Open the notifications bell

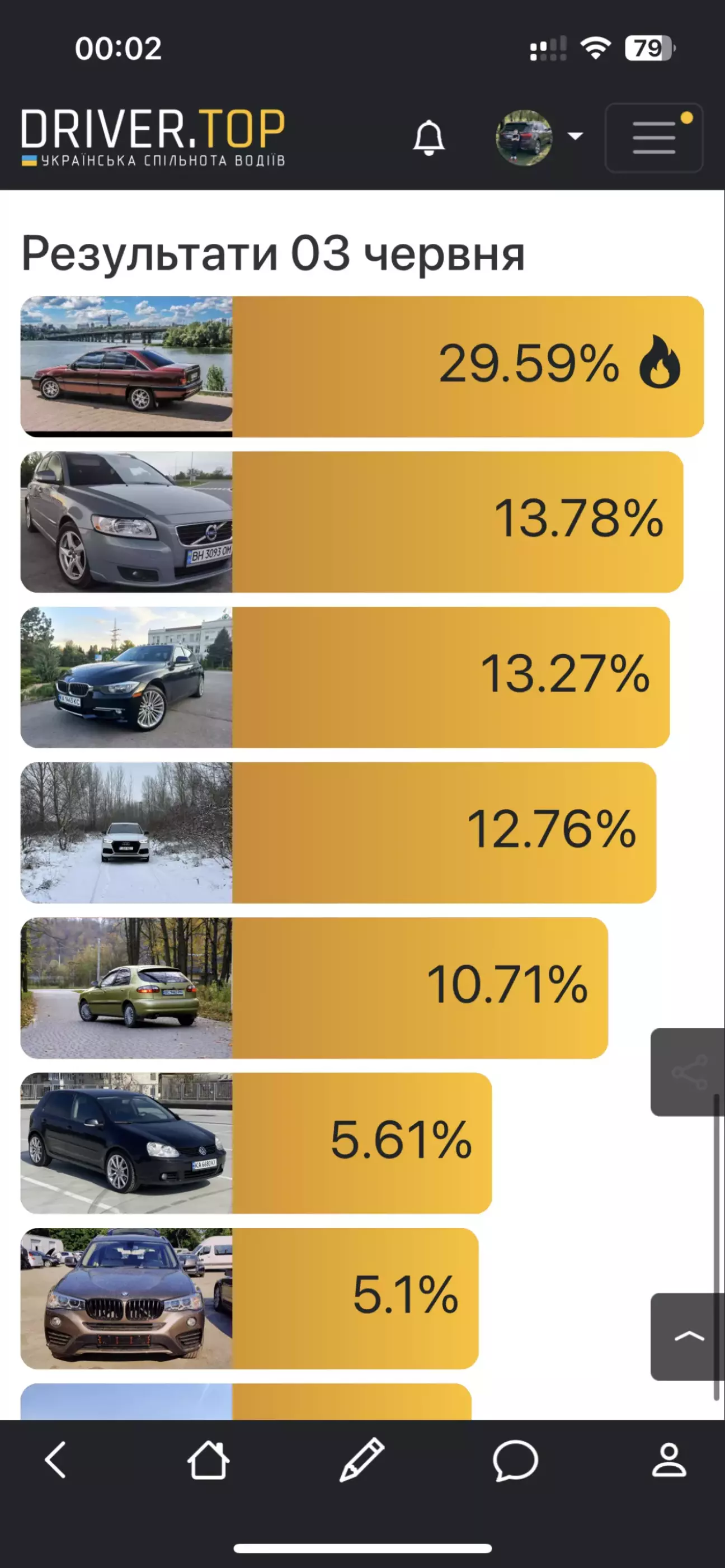click(429, 138)
